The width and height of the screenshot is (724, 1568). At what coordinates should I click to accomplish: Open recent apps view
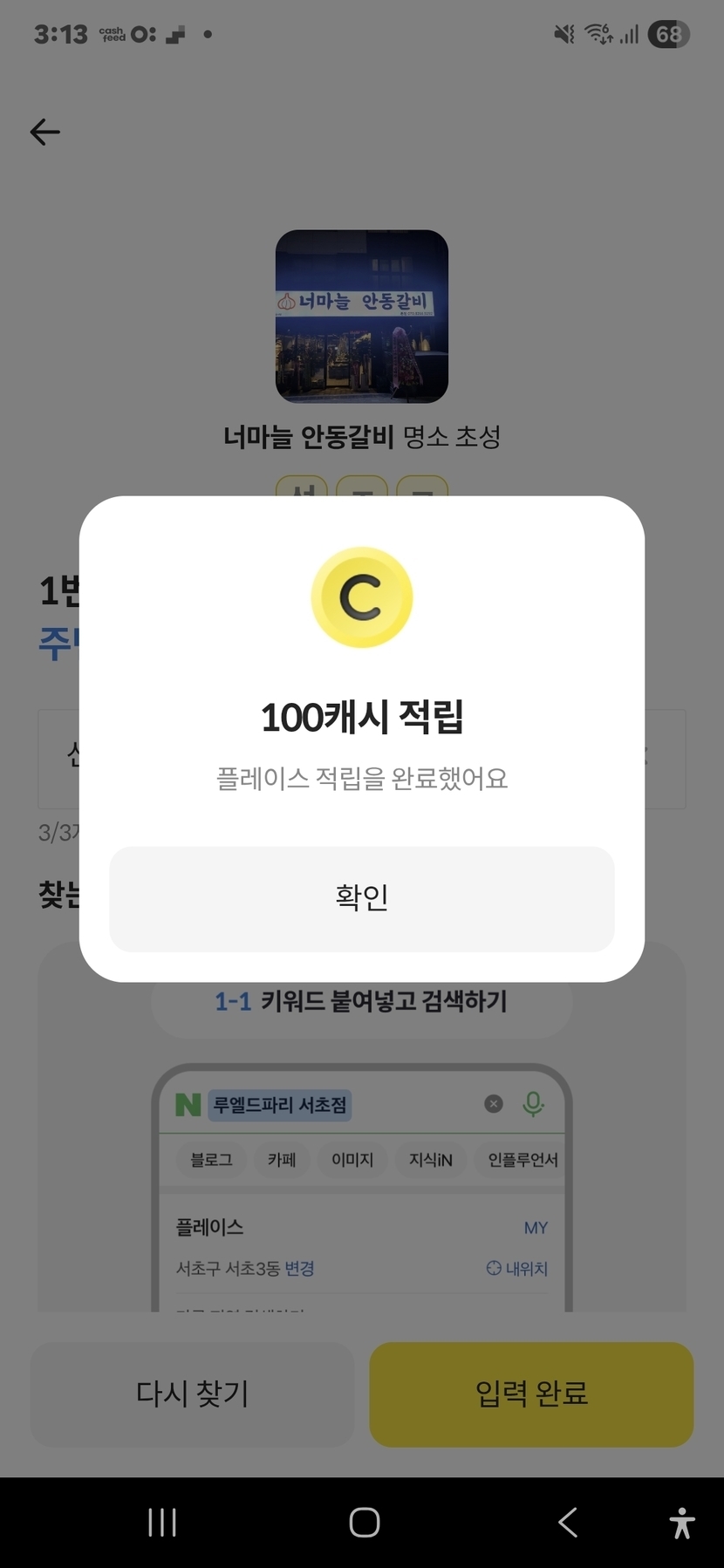click(x=162, y=1523)
